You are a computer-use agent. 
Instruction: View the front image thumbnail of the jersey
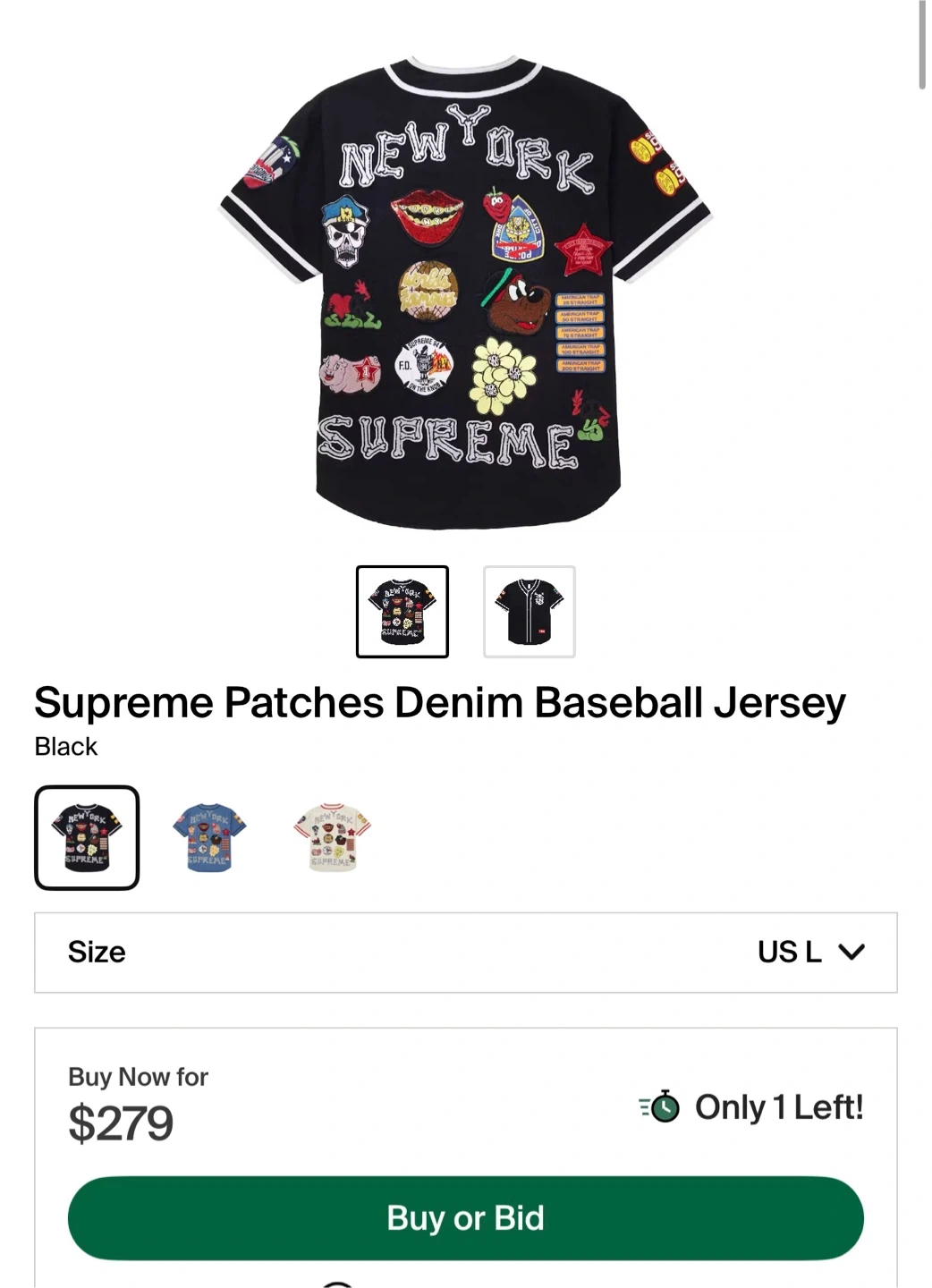402,612
